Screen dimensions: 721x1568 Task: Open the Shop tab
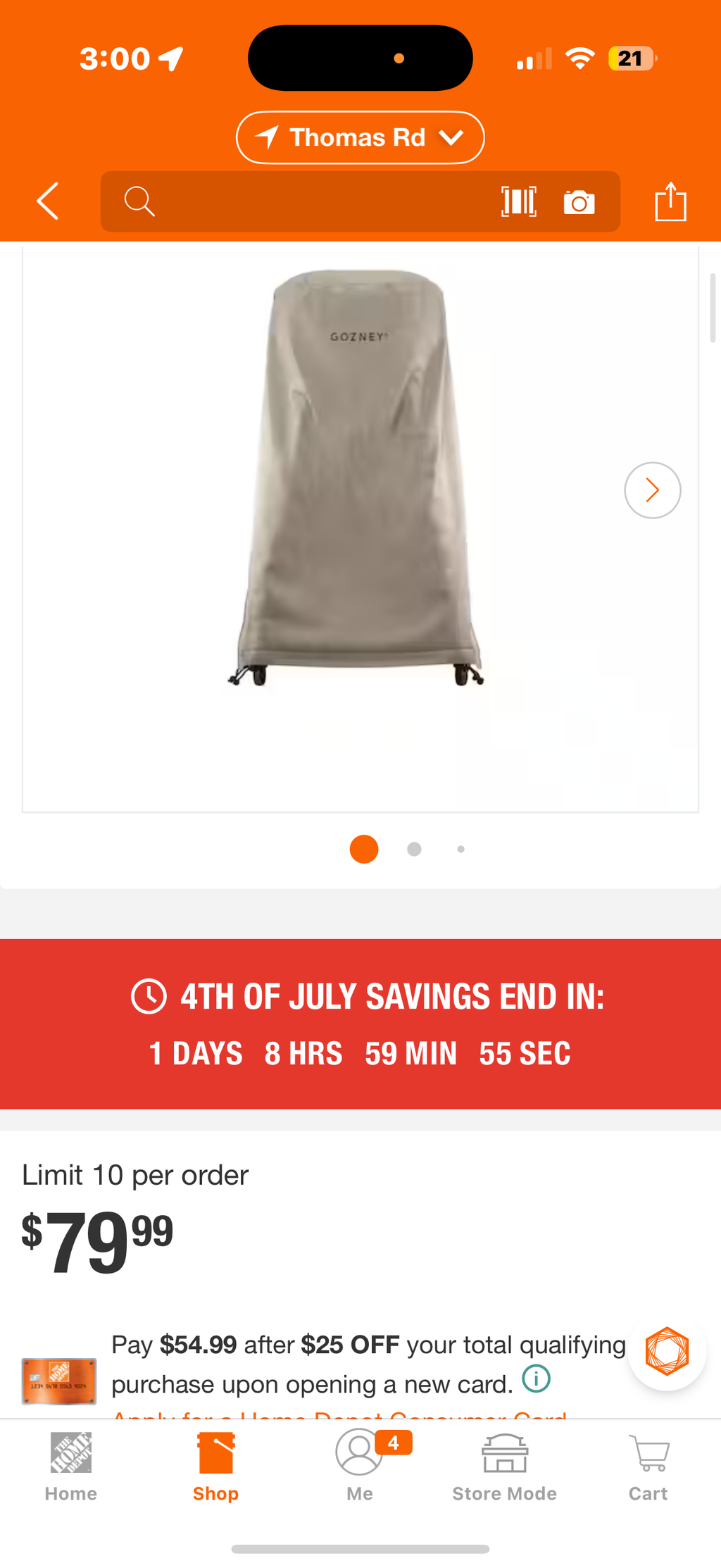coord(215,1467)
